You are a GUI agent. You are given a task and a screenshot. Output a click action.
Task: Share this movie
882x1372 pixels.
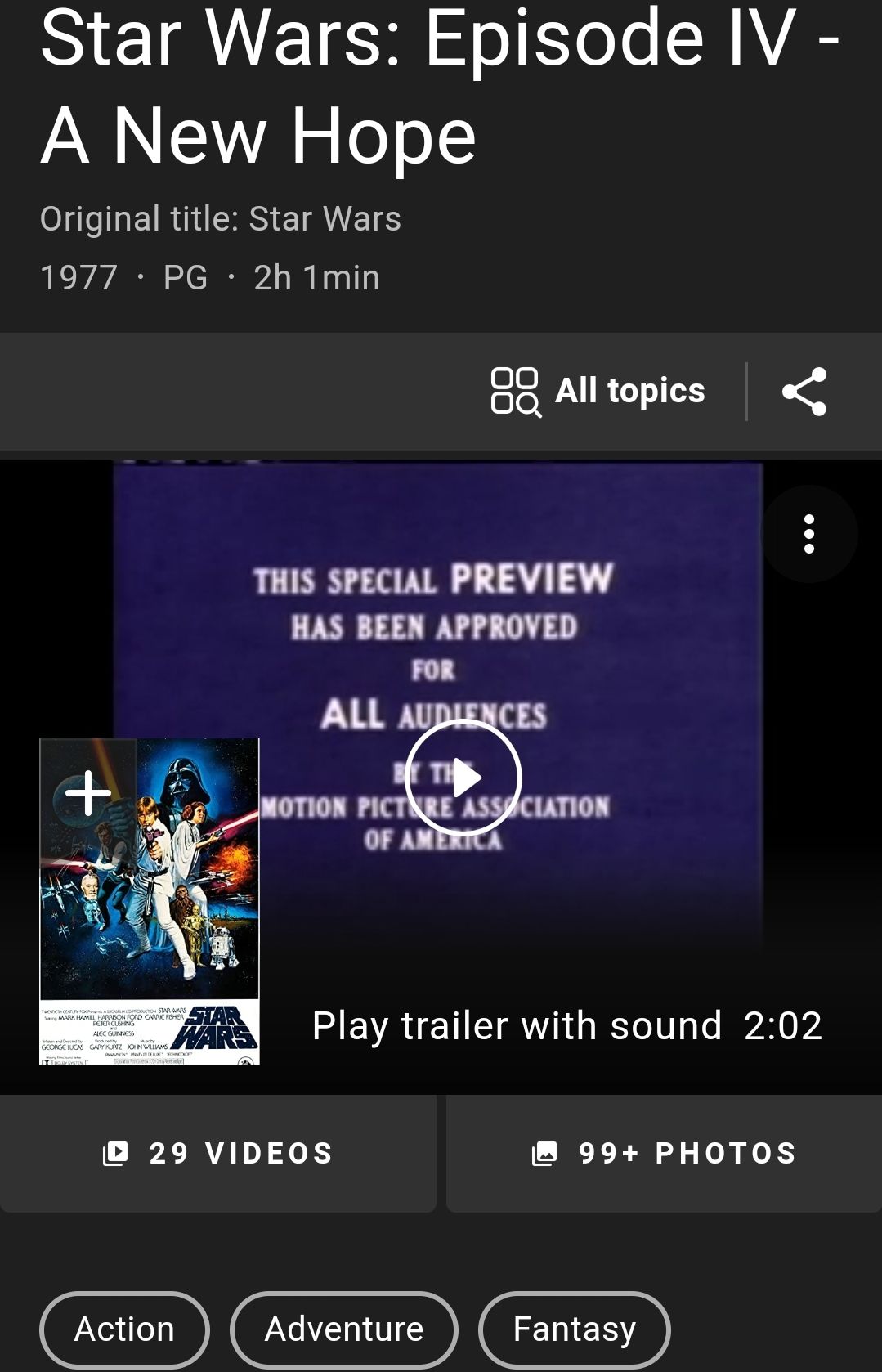(x=804, y=392)
